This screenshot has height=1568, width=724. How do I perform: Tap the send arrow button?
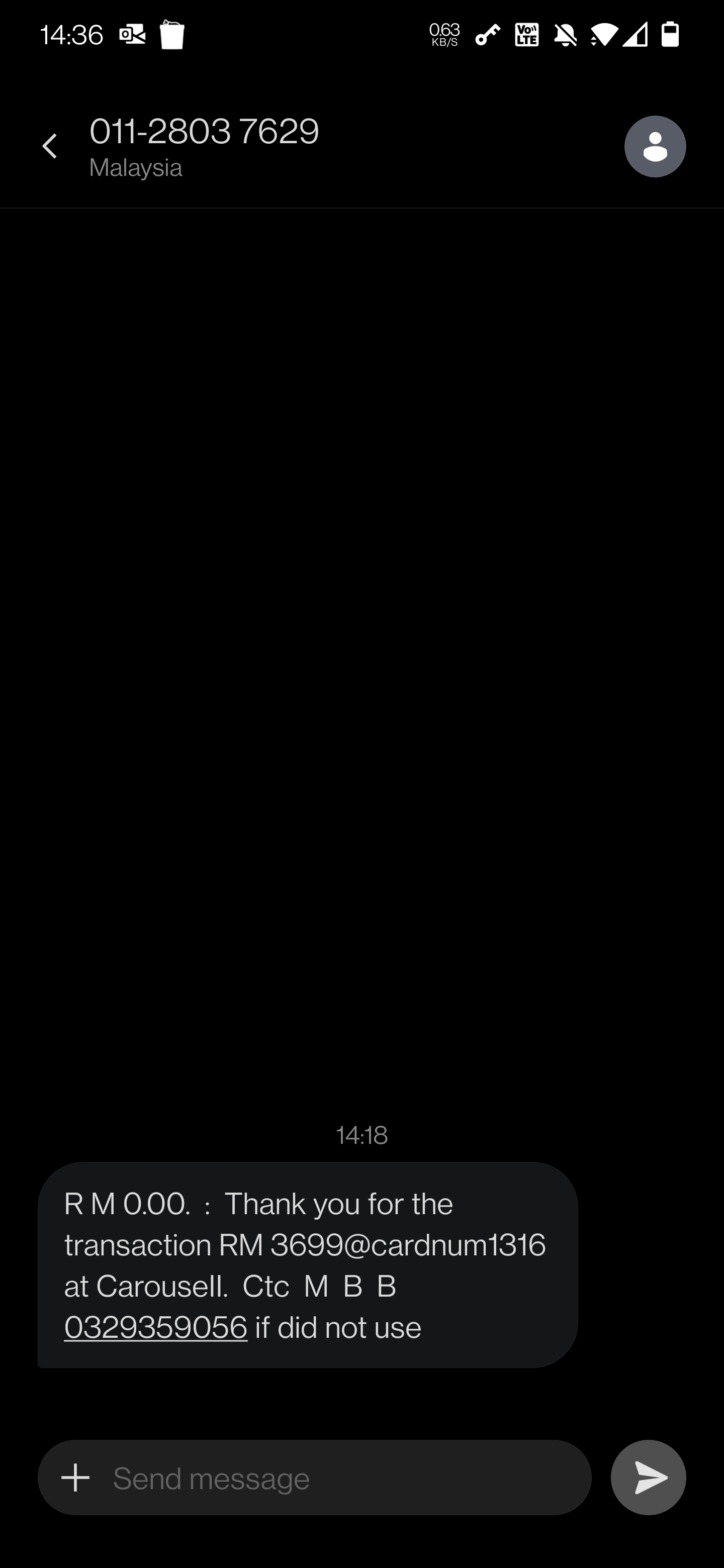click(648, 1478)
